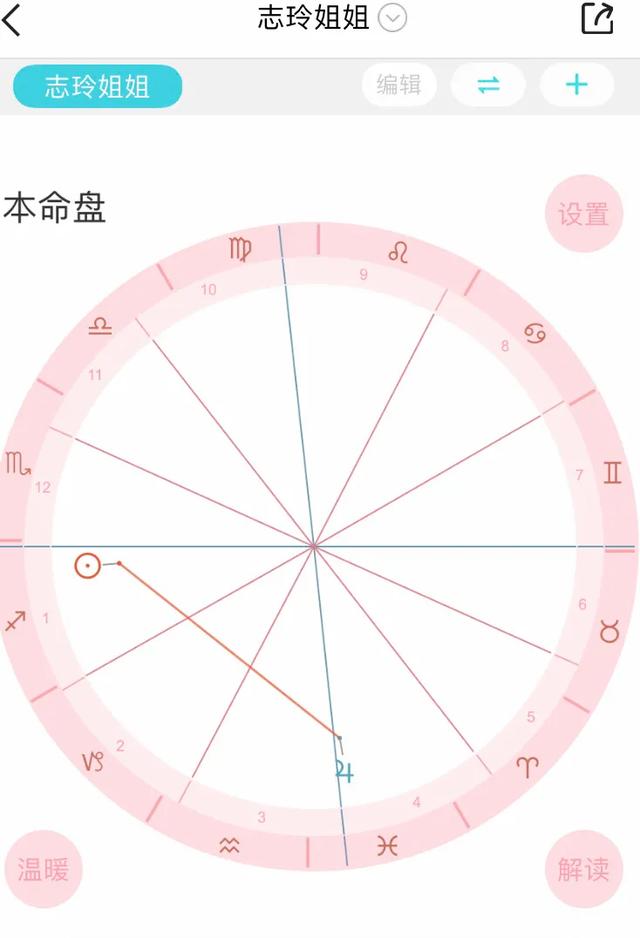Open the 设置 settings button
The image size is (640, 938).
click(x=584, y=214)
